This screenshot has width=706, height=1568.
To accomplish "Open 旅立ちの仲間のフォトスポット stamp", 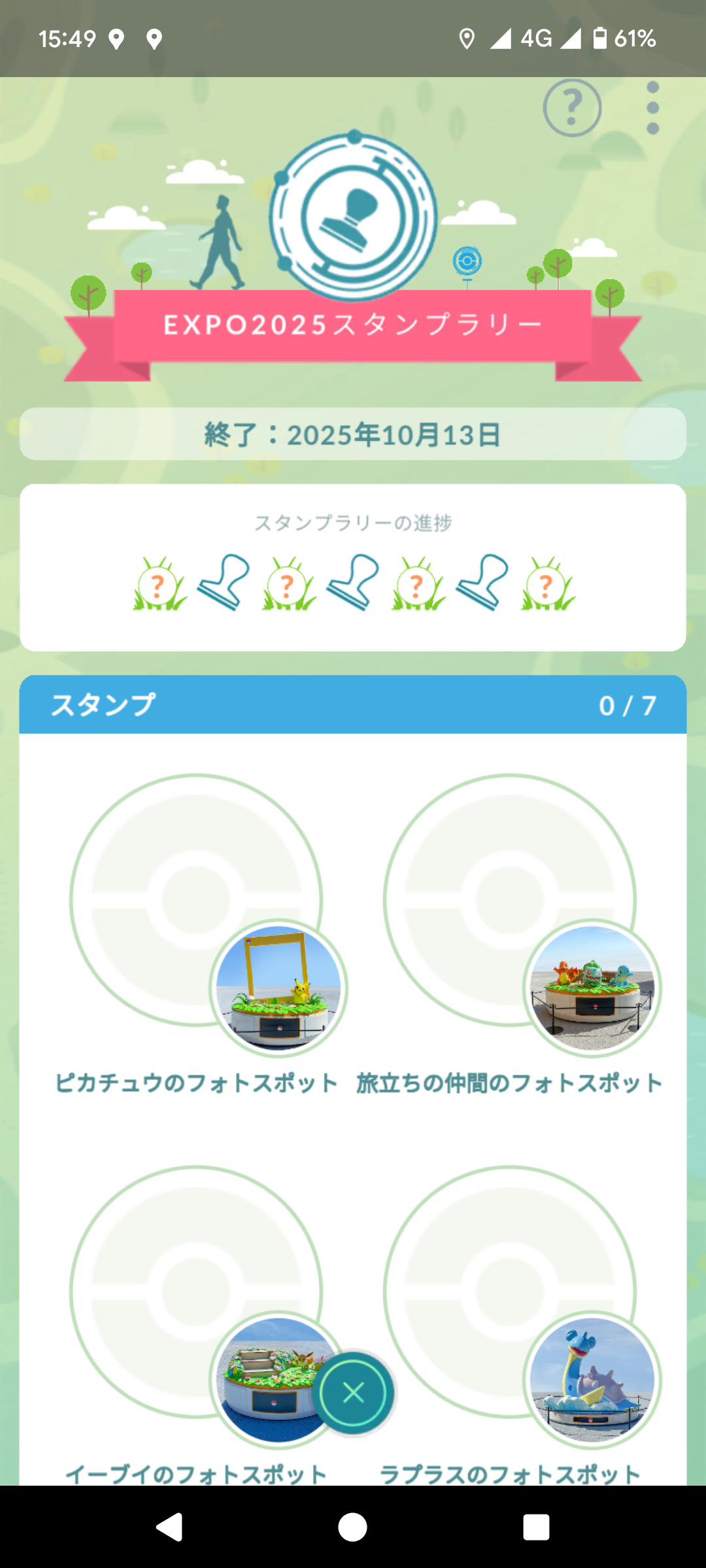I will [510, 902].
